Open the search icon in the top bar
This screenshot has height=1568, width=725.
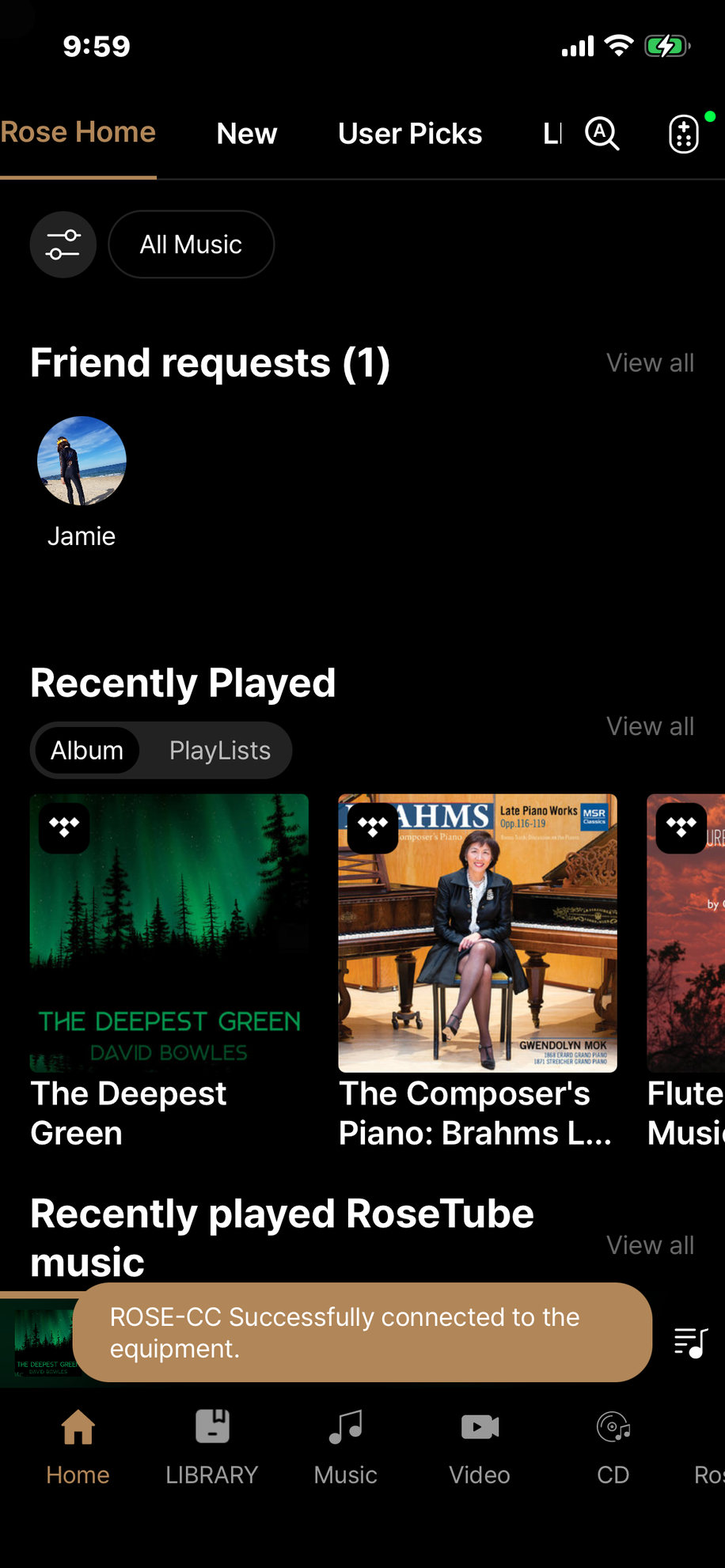(x=602, y=134)
